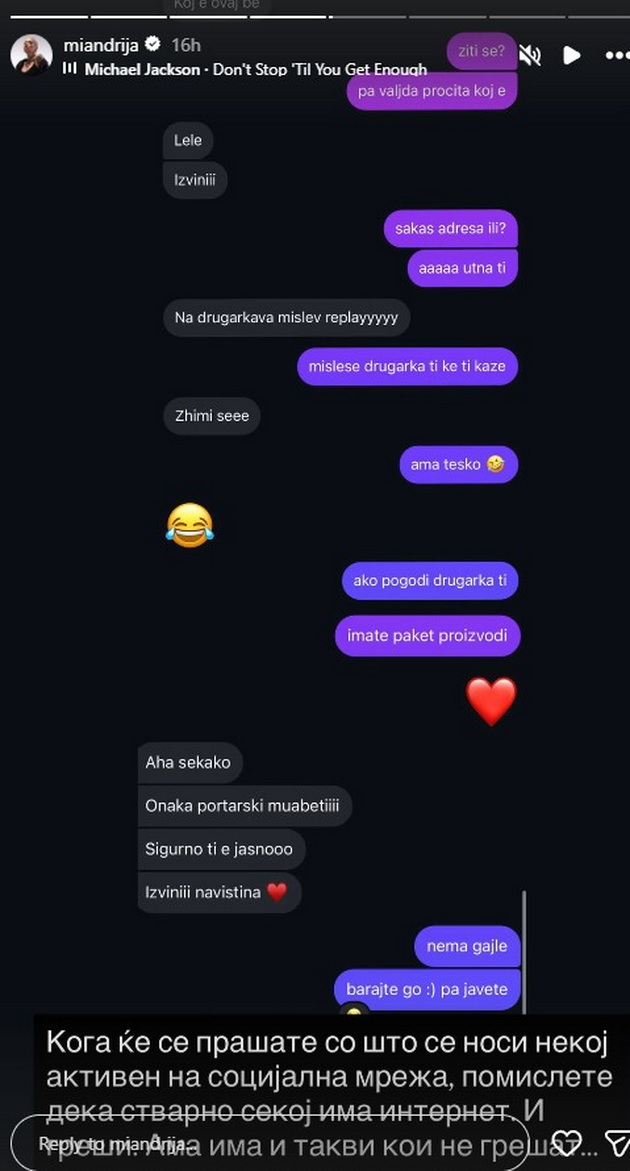This screenshot has height=1171, width=630.
Task: Open the story's more options menu
Action: (612, 55)
